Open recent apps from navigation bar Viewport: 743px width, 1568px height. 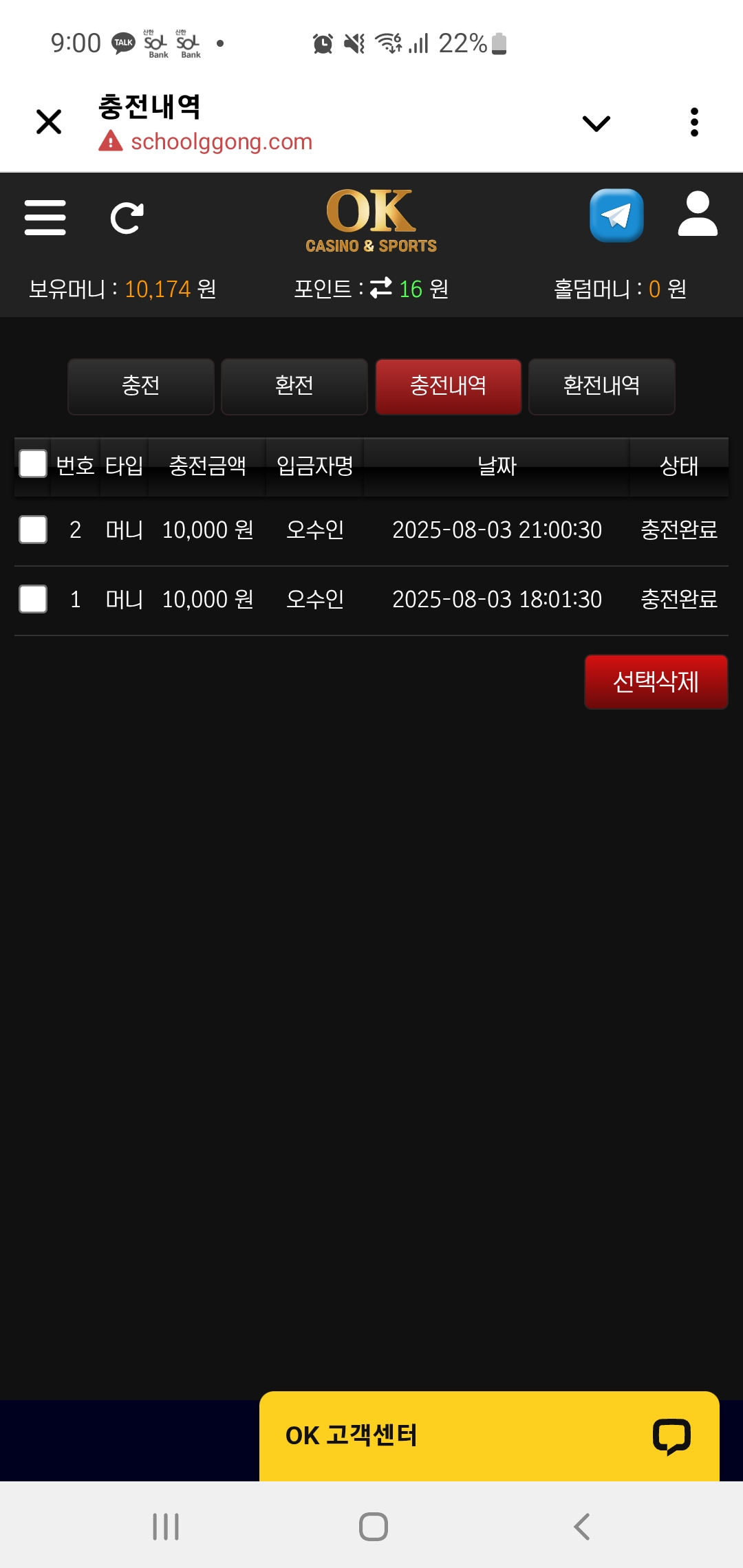[166, 1527]
